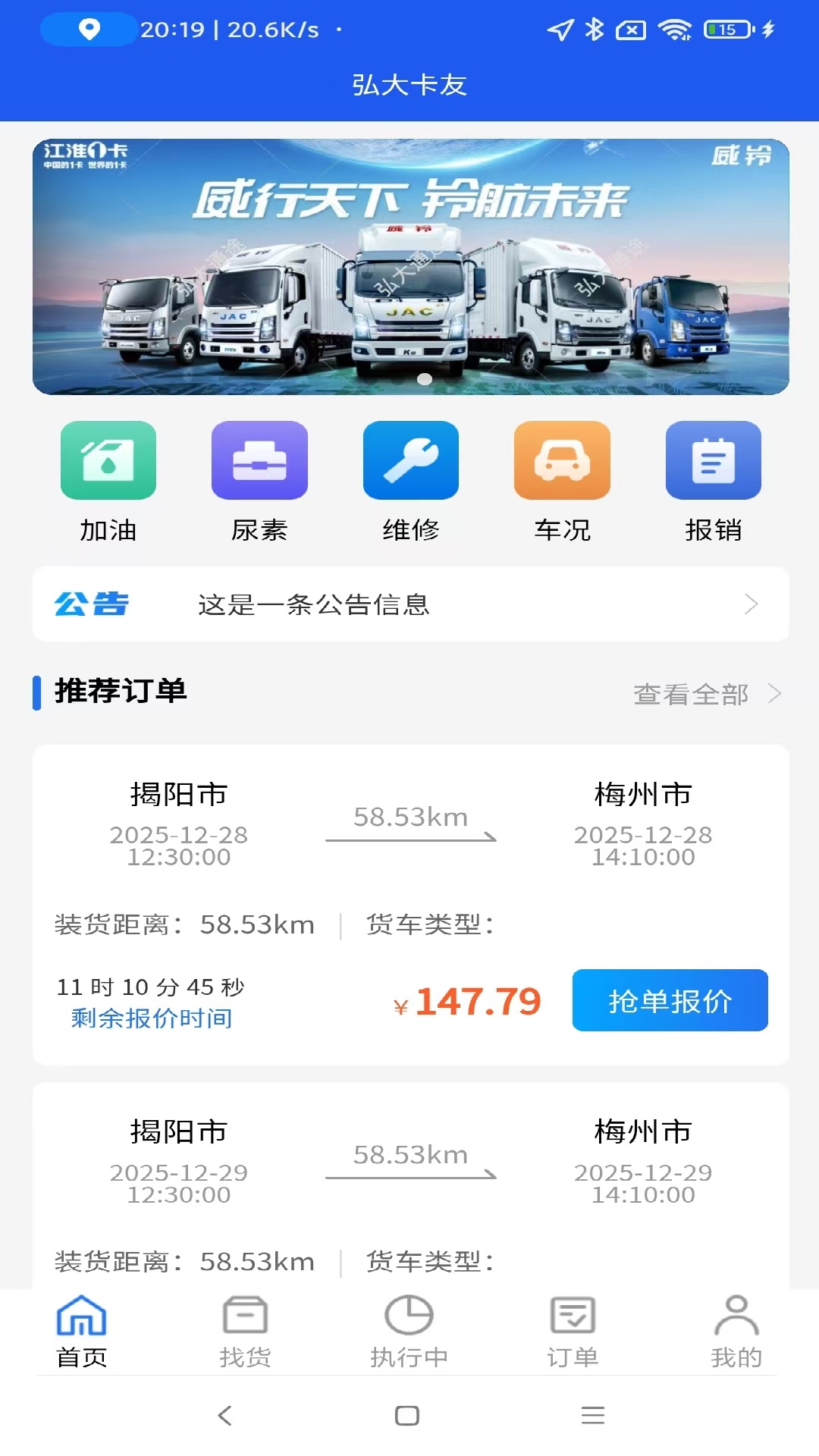This screenshot has height=1456, width=819.
Task: Switch to the 找货 tab
Action: point(245,1332)
